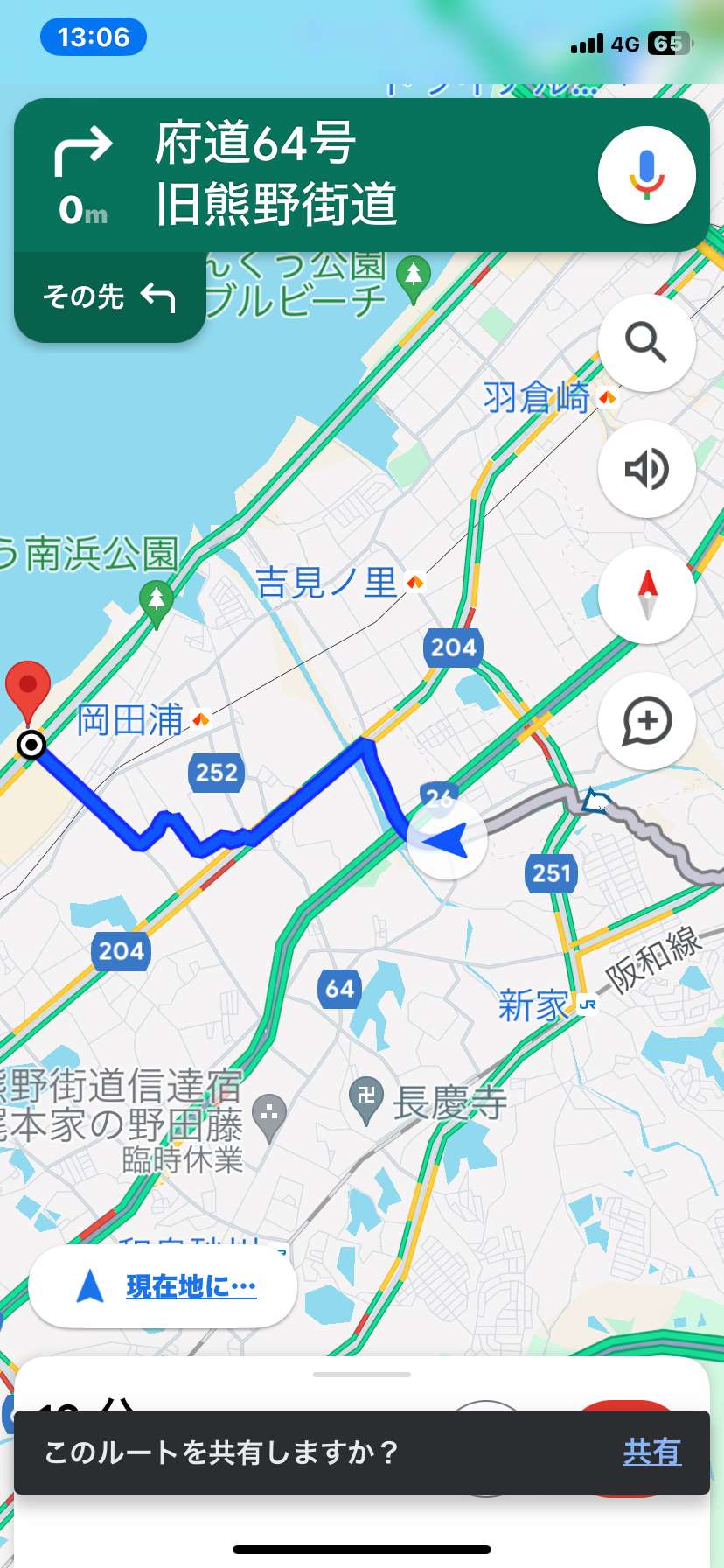
Task: Add a report with the plus bubble
Action: click(647, 721)
